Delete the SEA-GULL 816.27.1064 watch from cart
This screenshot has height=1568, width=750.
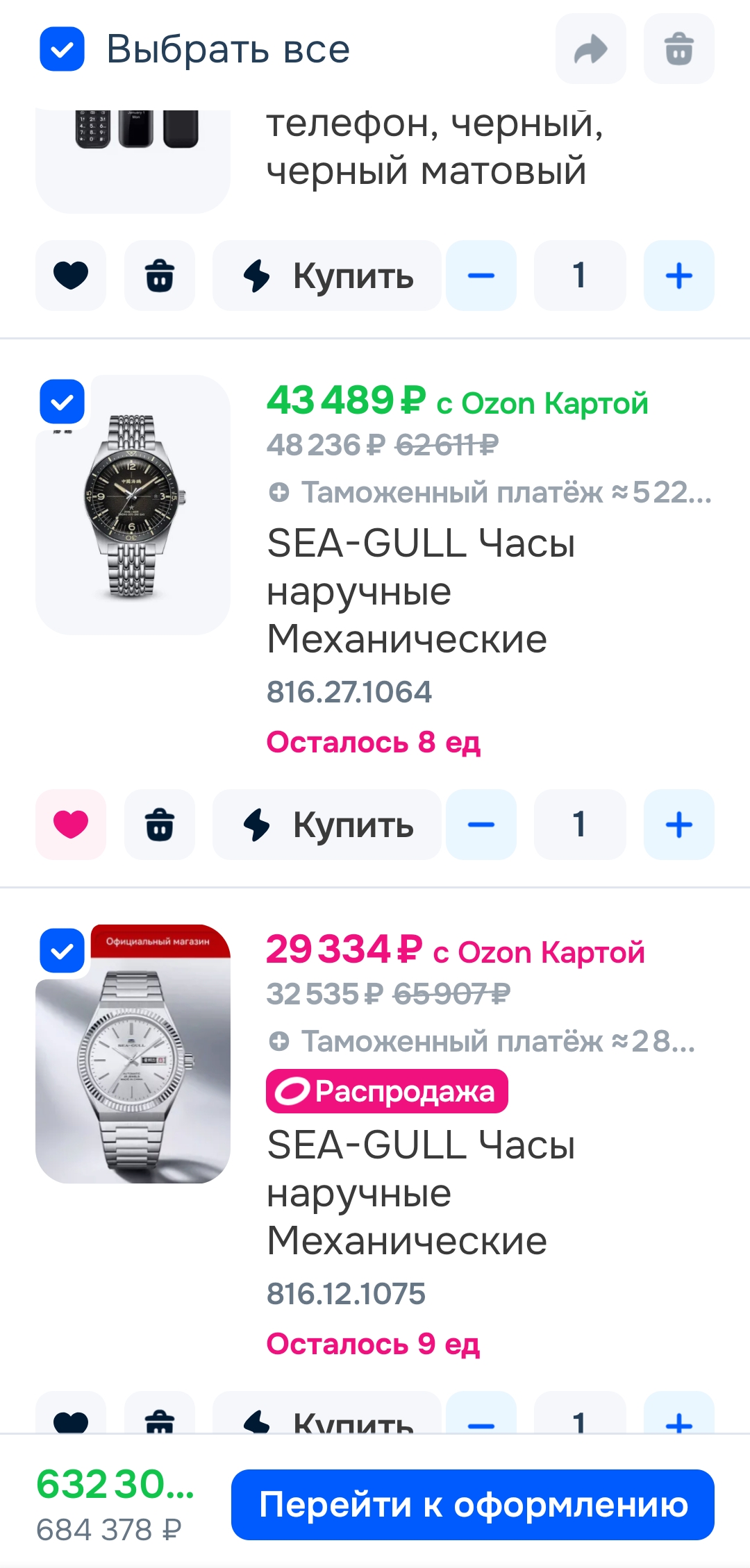pyautogui.click(x=160, y=825)
